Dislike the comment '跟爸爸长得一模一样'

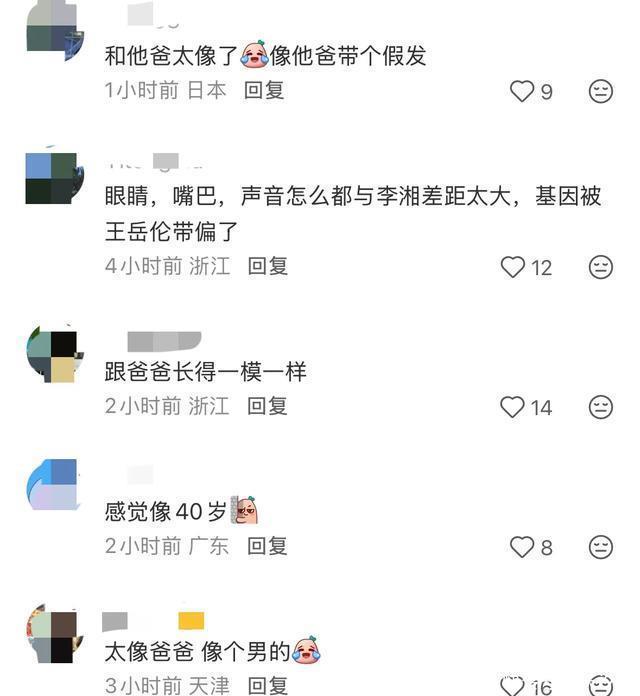coord(600,407)
